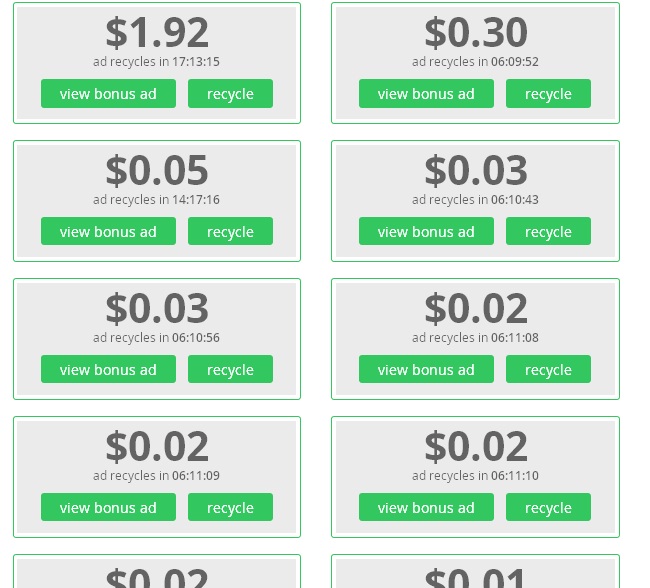View bonus ad on the $0.30 card
Viewport: 650px width, 588px height.
426,94
